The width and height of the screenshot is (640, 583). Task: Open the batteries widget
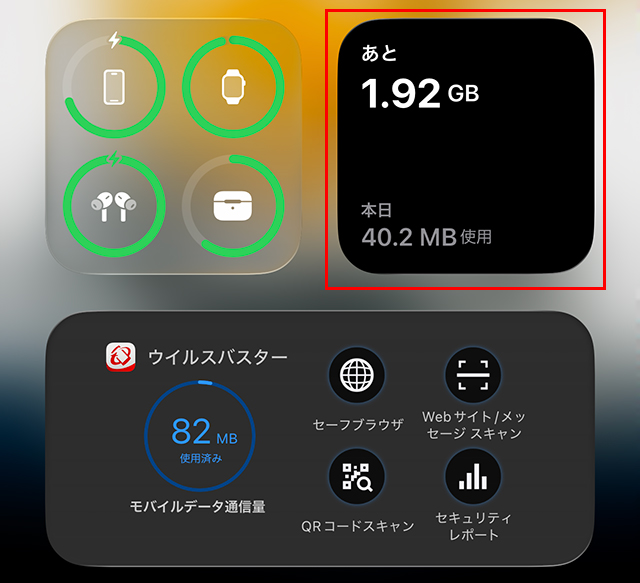tap(172, 147)
